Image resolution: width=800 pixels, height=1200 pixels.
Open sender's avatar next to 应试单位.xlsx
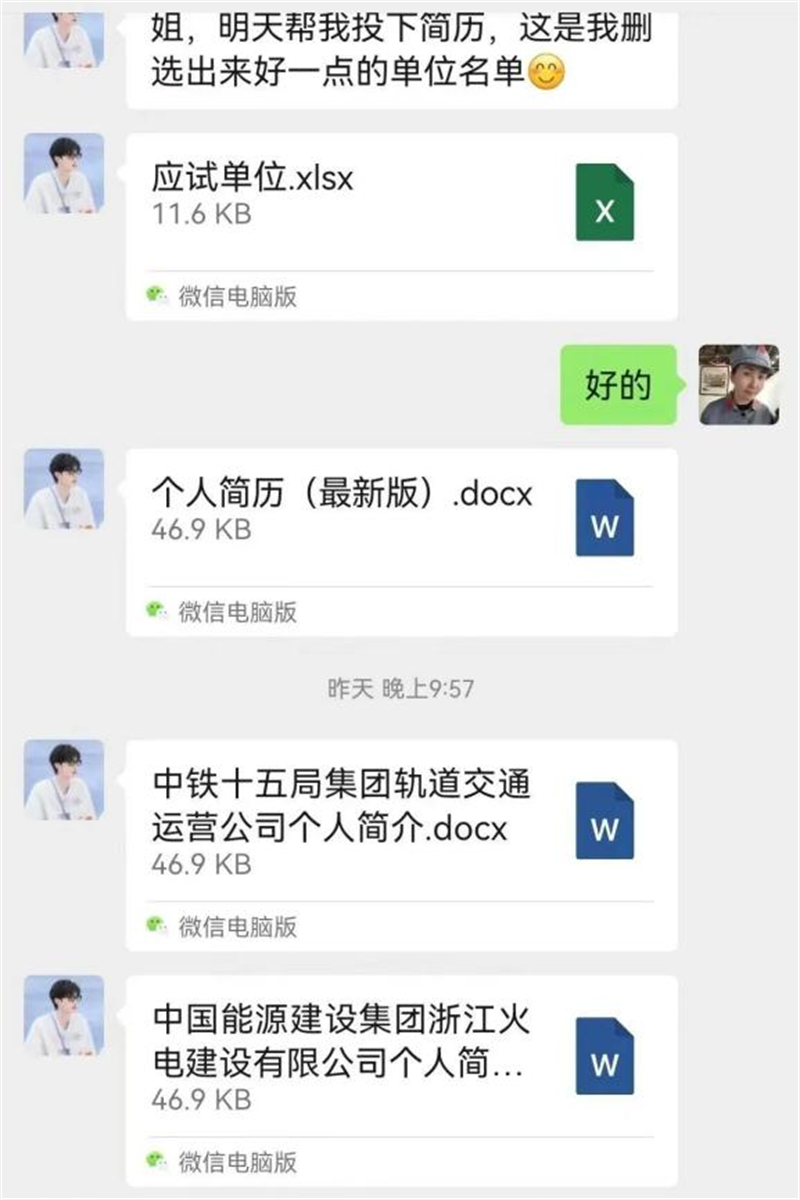tap(64, 173)
